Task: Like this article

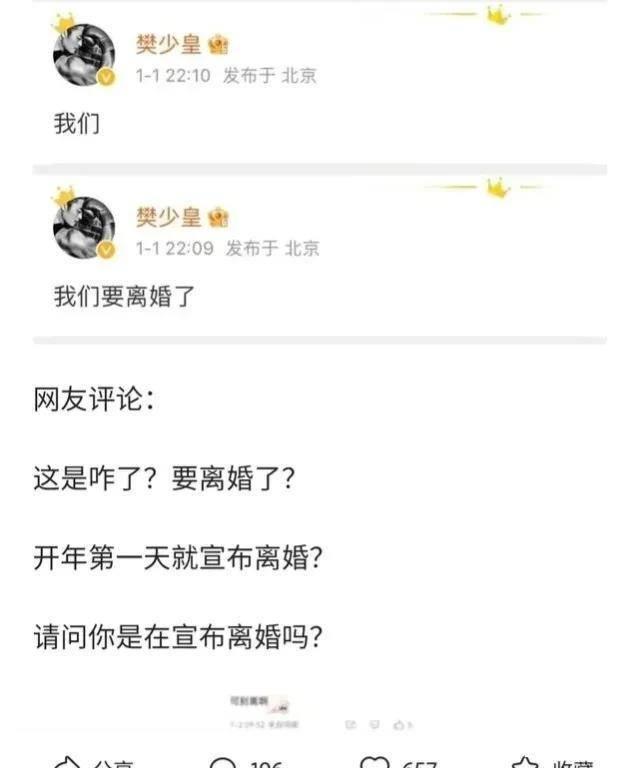Action: click(400, 762)
